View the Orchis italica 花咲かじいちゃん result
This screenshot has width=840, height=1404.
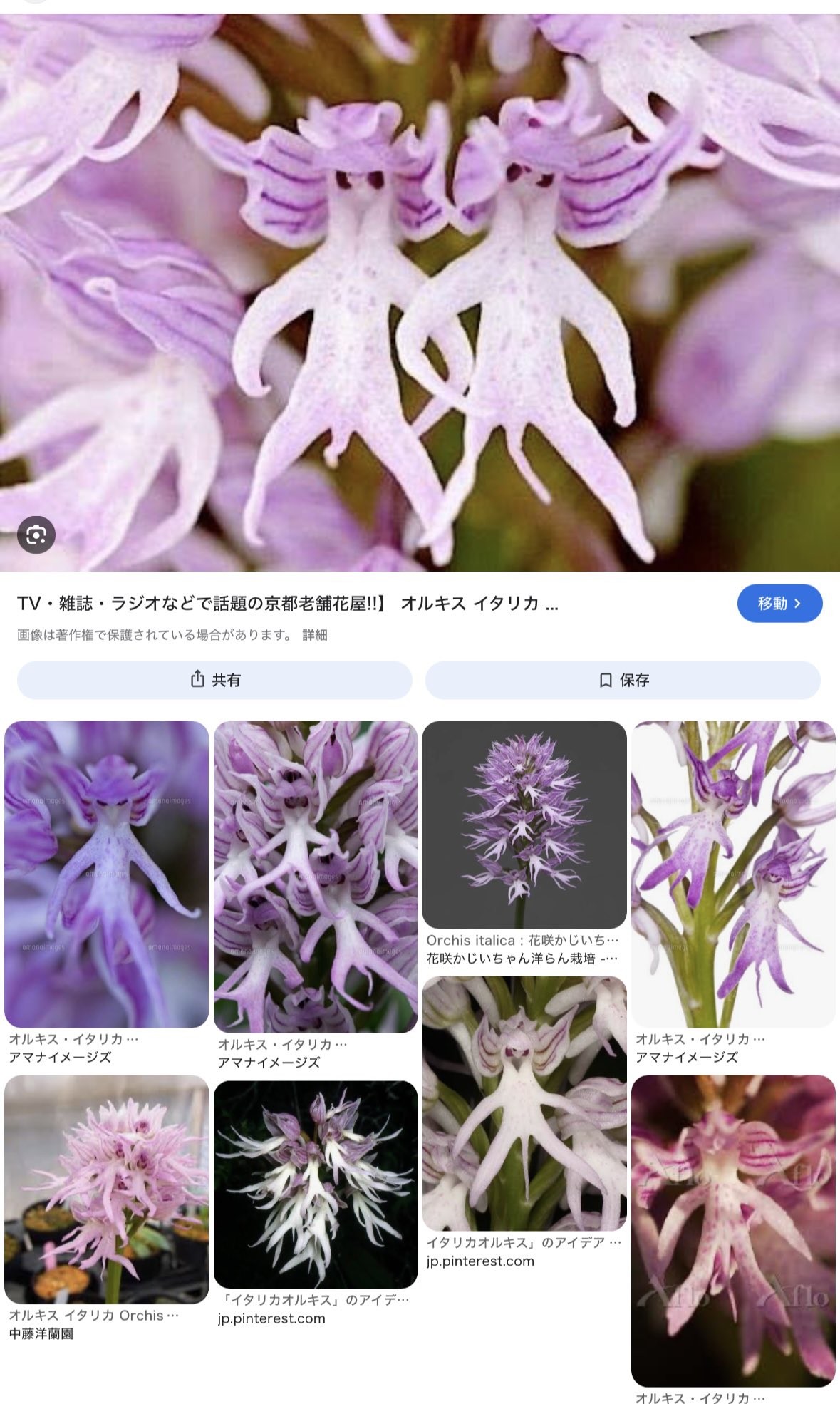(x=524, y=824)
